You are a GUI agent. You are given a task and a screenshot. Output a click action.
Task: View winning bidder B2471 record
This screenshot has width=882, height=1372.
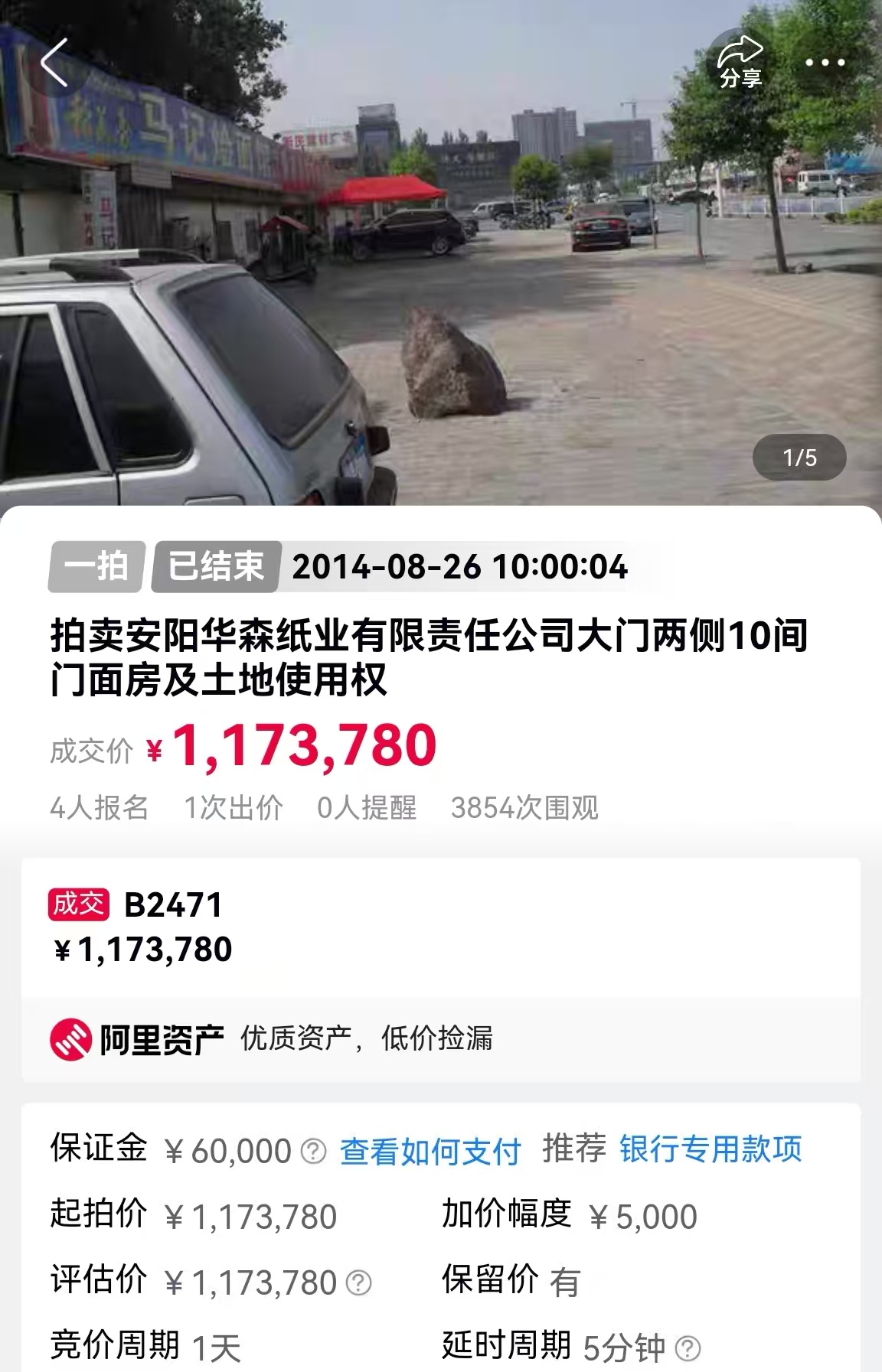pyautogui.click(x=173, y=905)
